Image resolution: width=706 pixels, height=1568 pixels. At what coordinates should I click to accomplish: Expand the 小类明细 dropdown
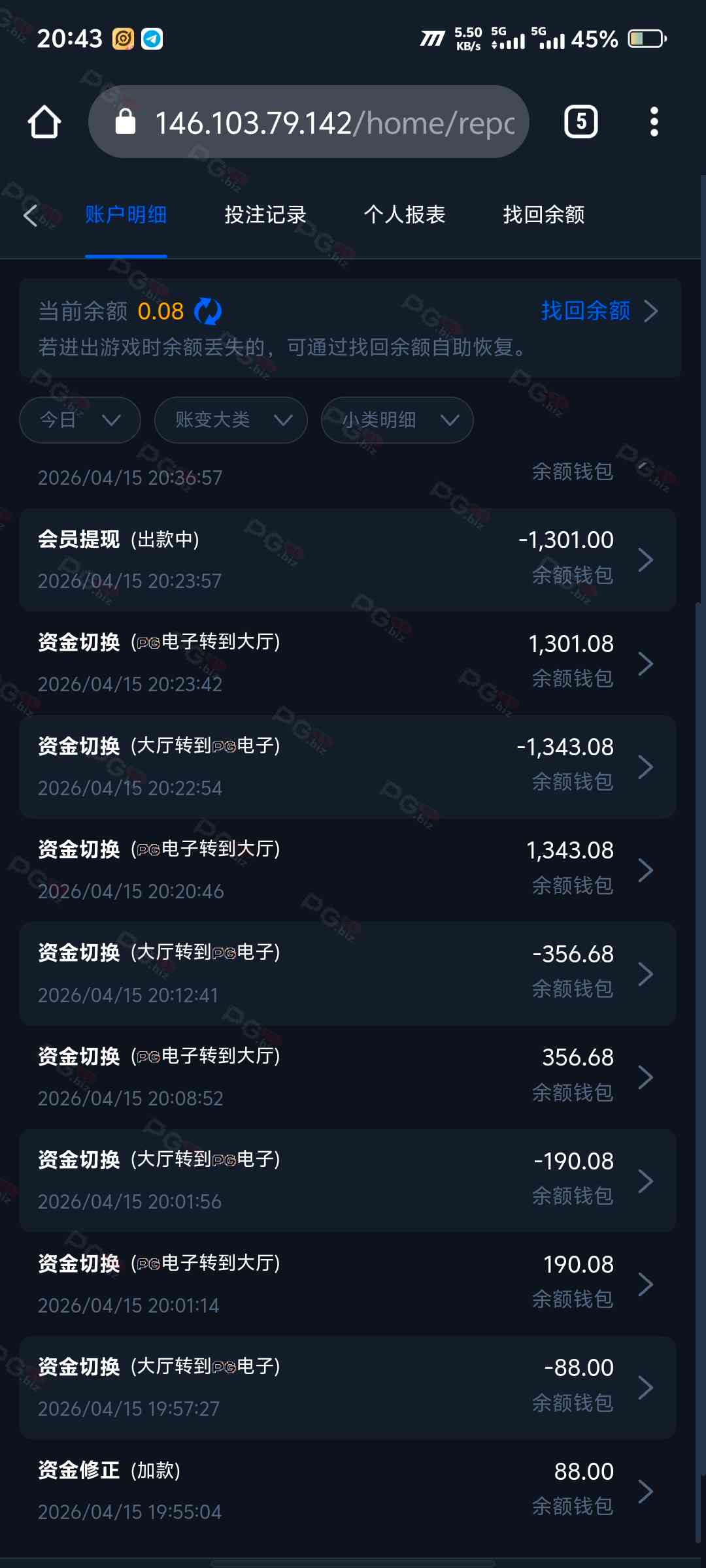[x=397, y=420]
